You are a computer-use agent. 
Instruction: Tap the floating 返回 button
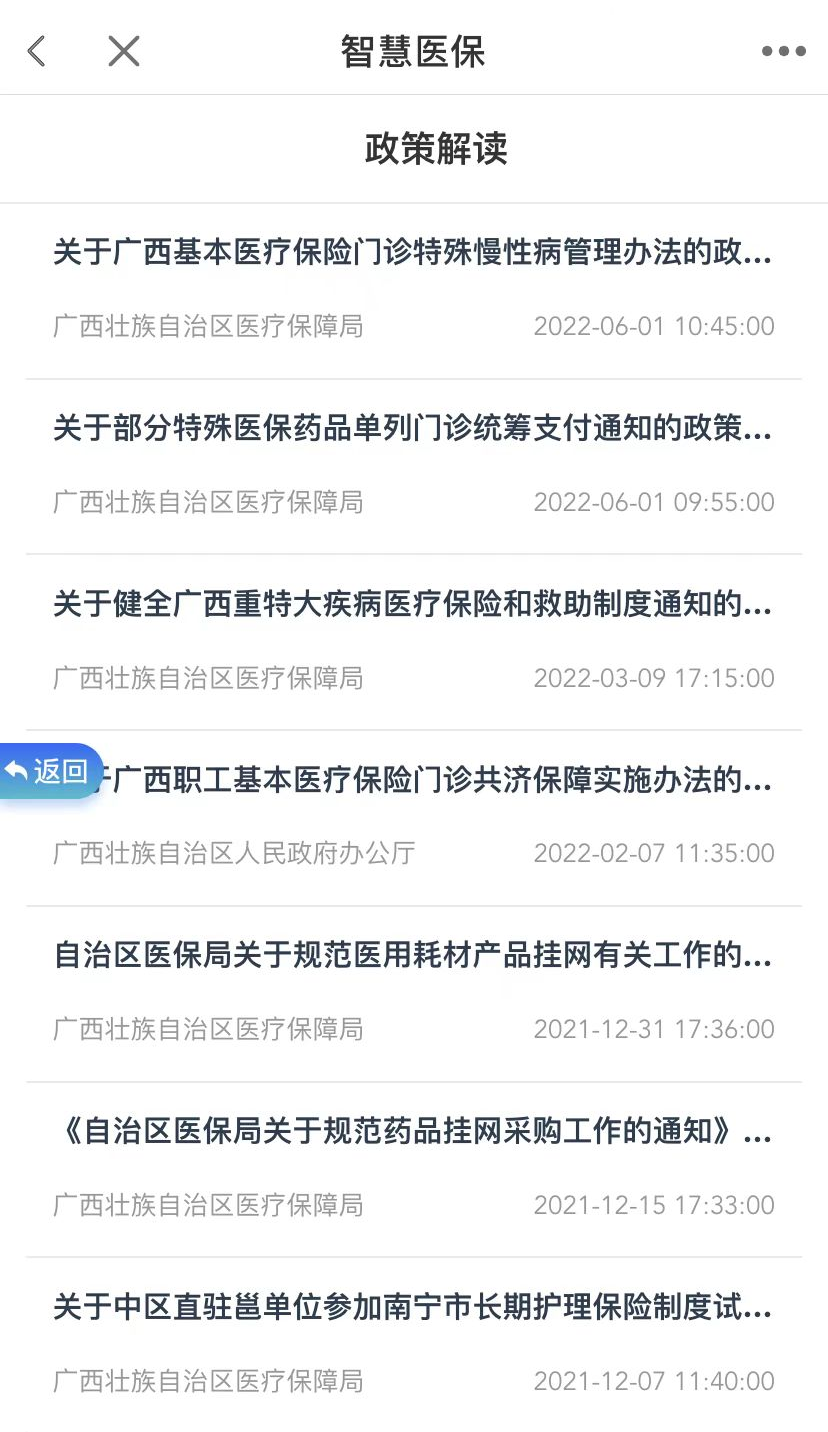coord(50,771)
